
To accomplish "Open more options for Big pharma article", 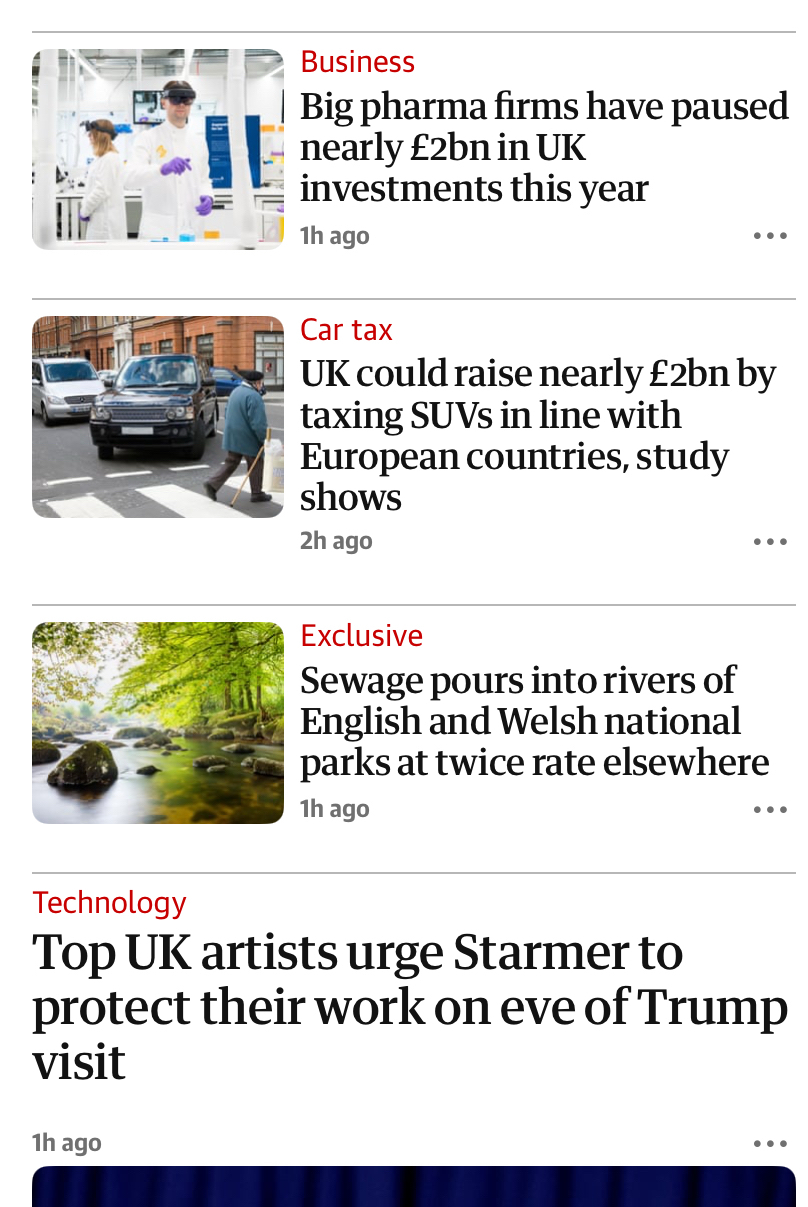I will (770, 236).
